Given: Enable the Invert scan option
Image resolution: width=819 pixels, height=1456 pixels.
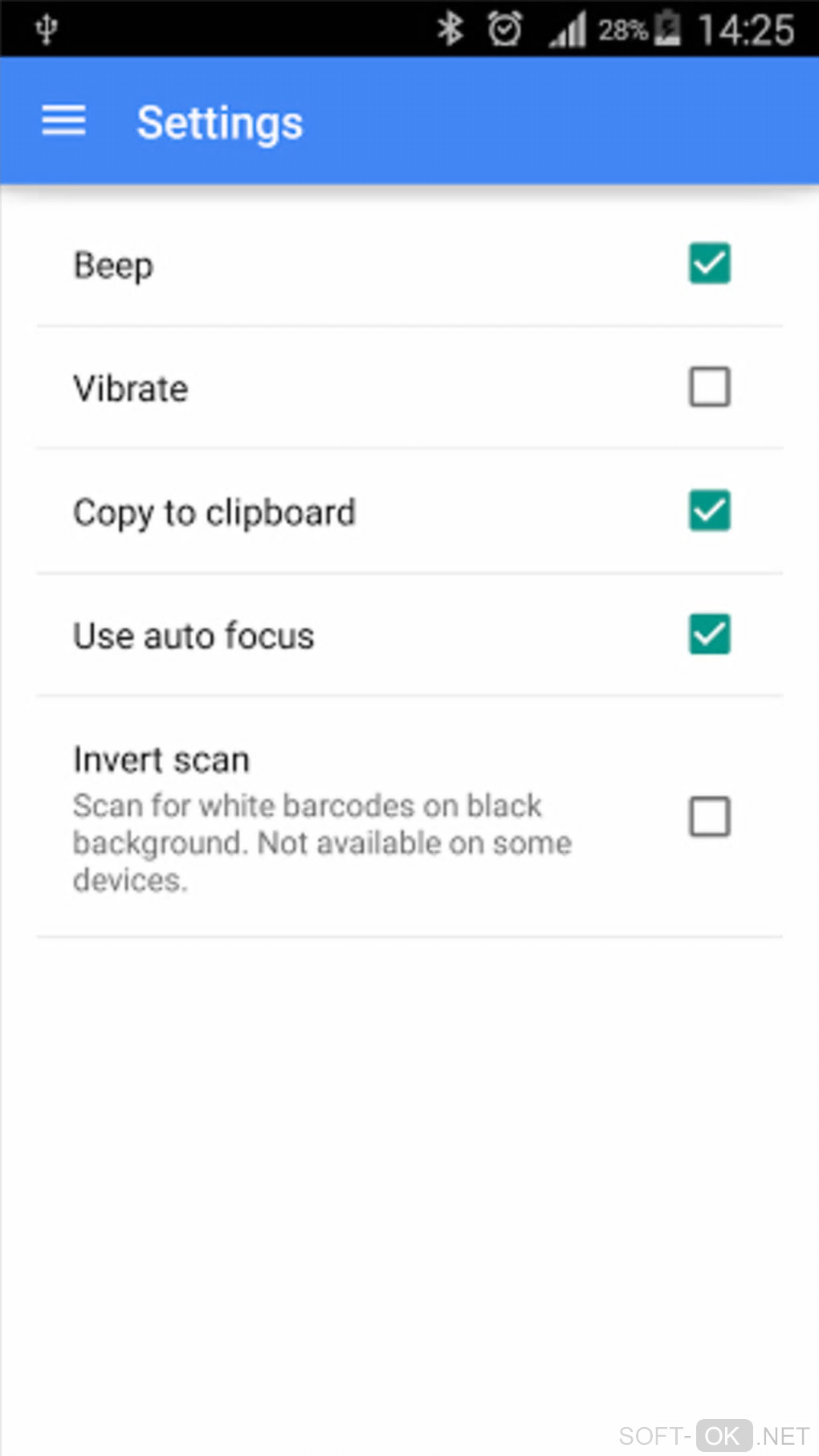Looking at the screenshot, I should click(x=709, y=817).
